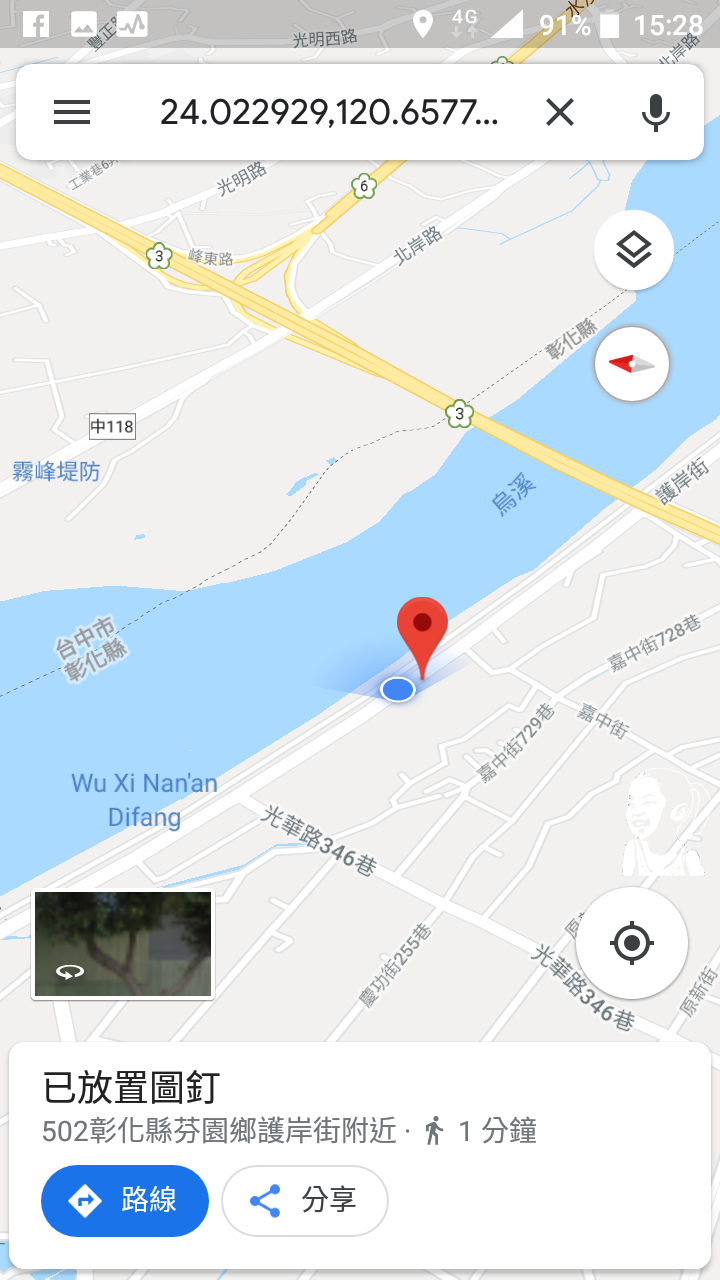This screenshot has width=720, height=1280.
Task: Tap the compass to reset north
Action: [x=632, y=364]
